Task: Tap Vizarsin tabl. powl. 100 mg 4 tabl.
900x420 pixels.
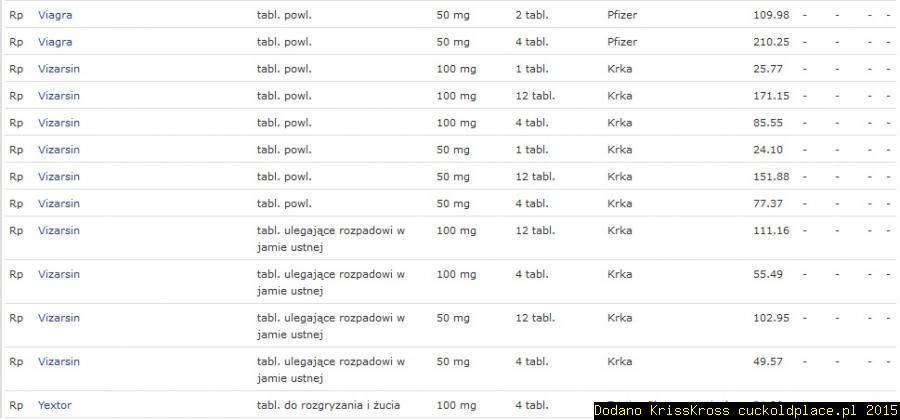Action: [59, 123]
